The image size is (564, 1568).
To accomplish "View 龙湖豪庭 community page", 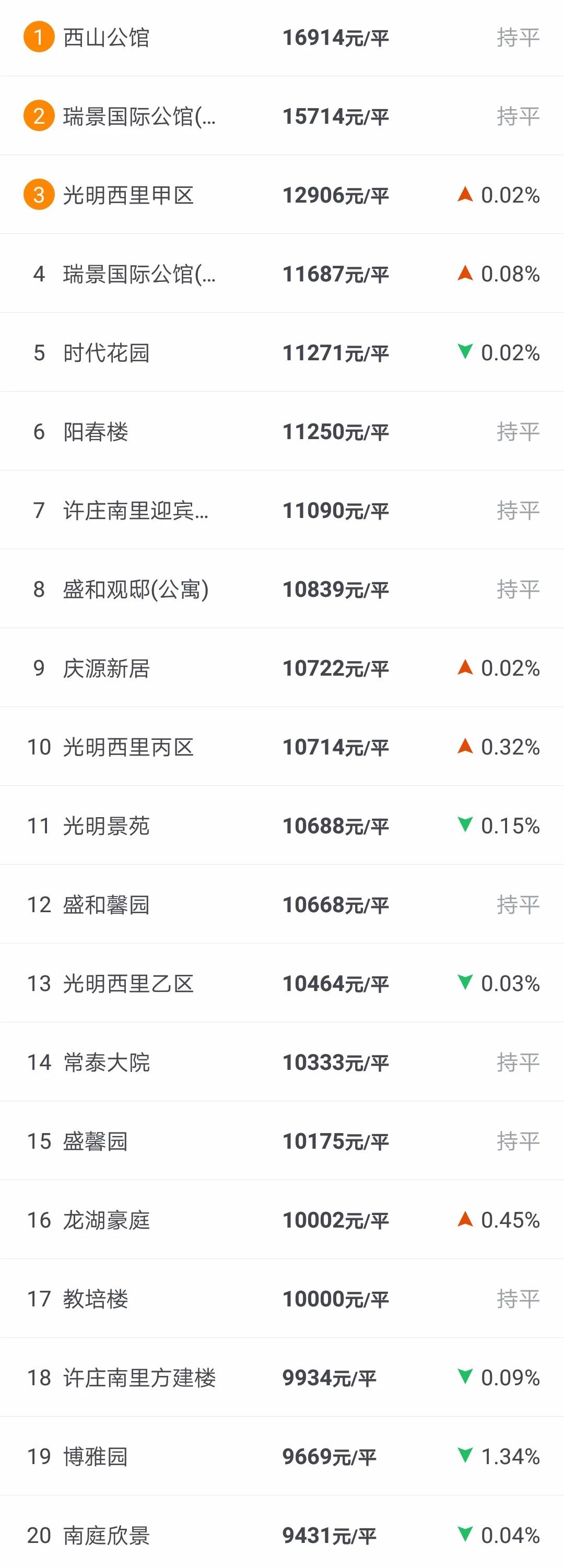I will (107, 1220).
